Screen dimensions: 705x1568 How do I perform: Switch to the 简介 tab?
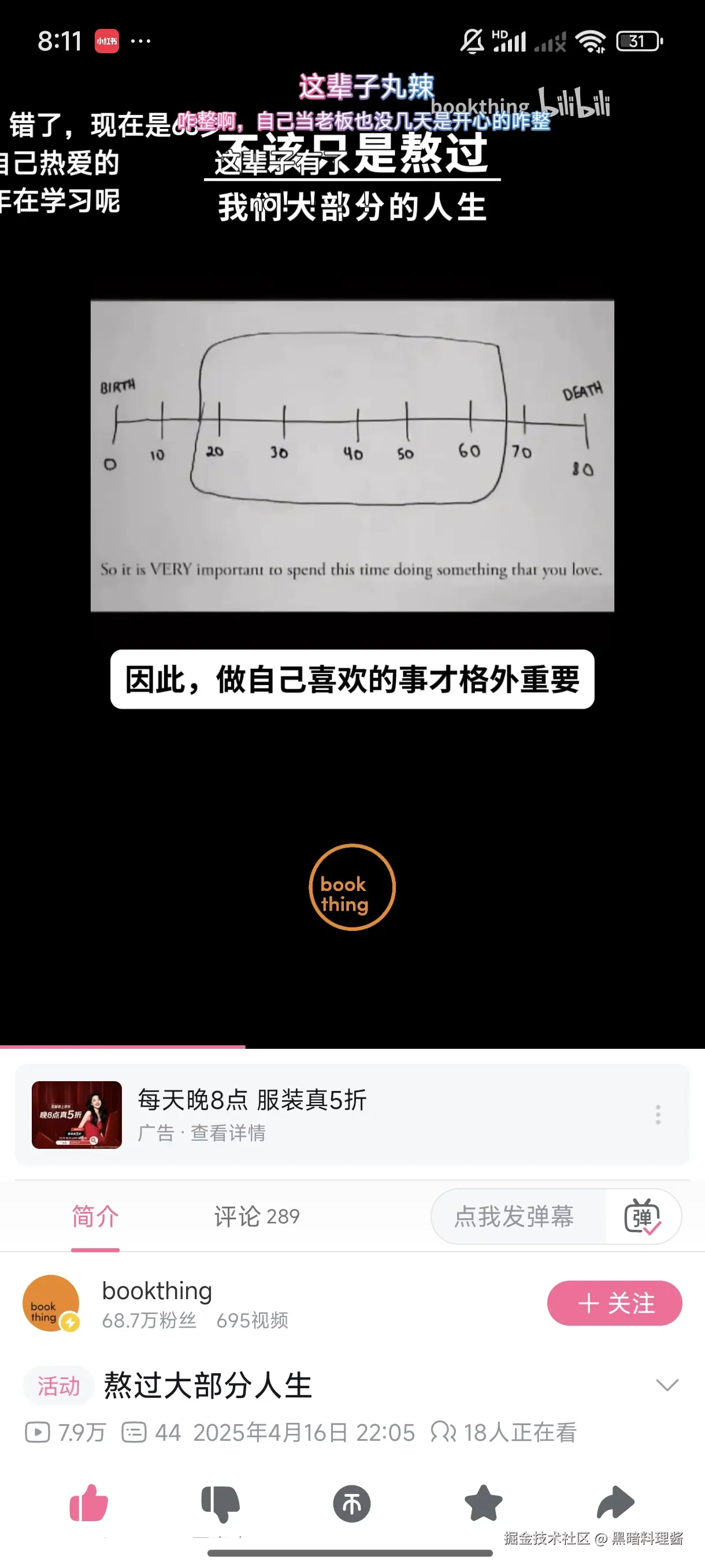[95, 1217]
